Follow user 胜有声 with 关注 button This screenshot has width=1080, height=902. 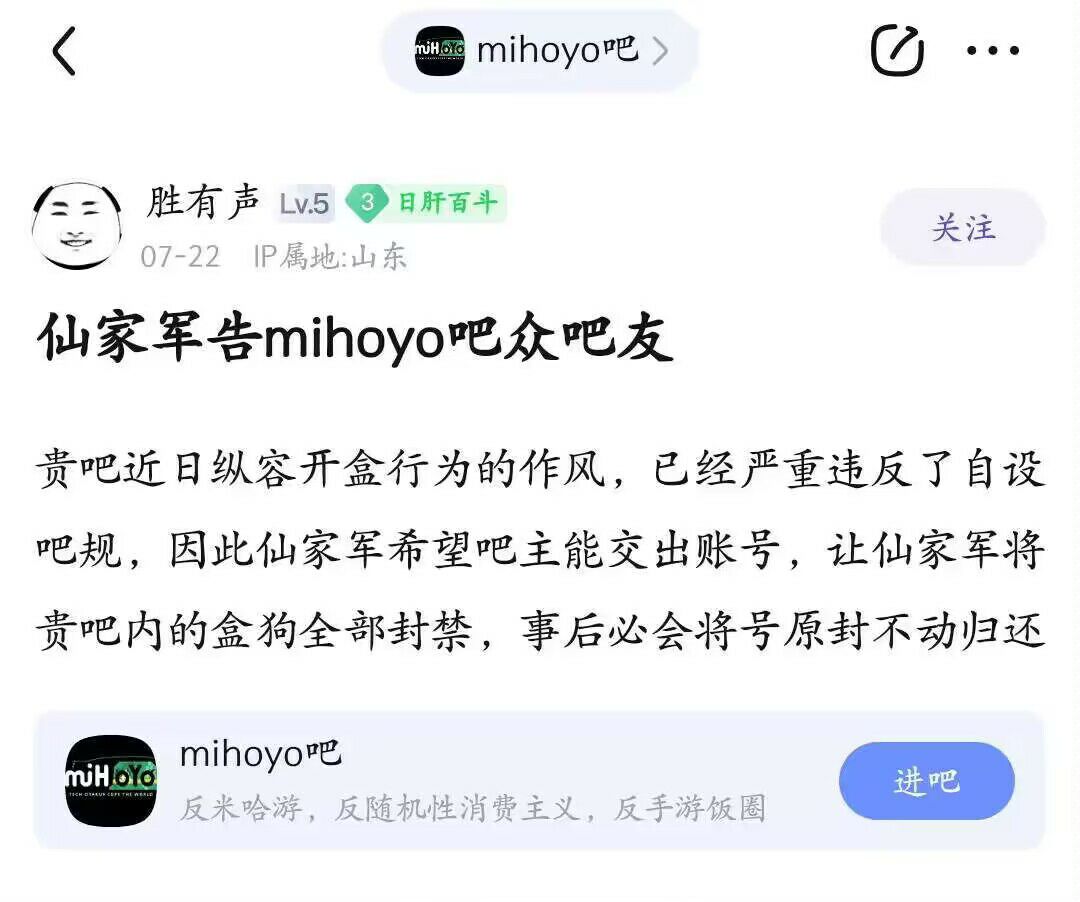pyautogui.click(x=963, y=228)
